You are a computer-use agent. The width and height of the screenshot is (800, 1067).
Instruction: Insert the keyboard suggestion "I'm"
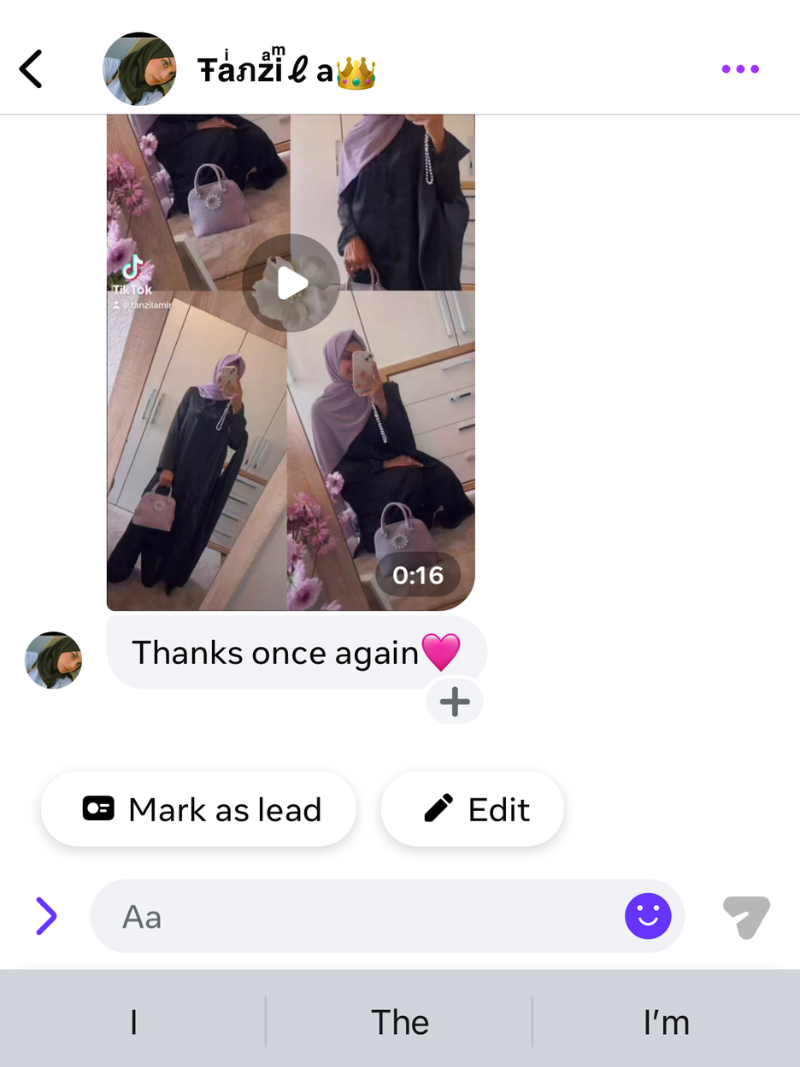pos(666,1022)
